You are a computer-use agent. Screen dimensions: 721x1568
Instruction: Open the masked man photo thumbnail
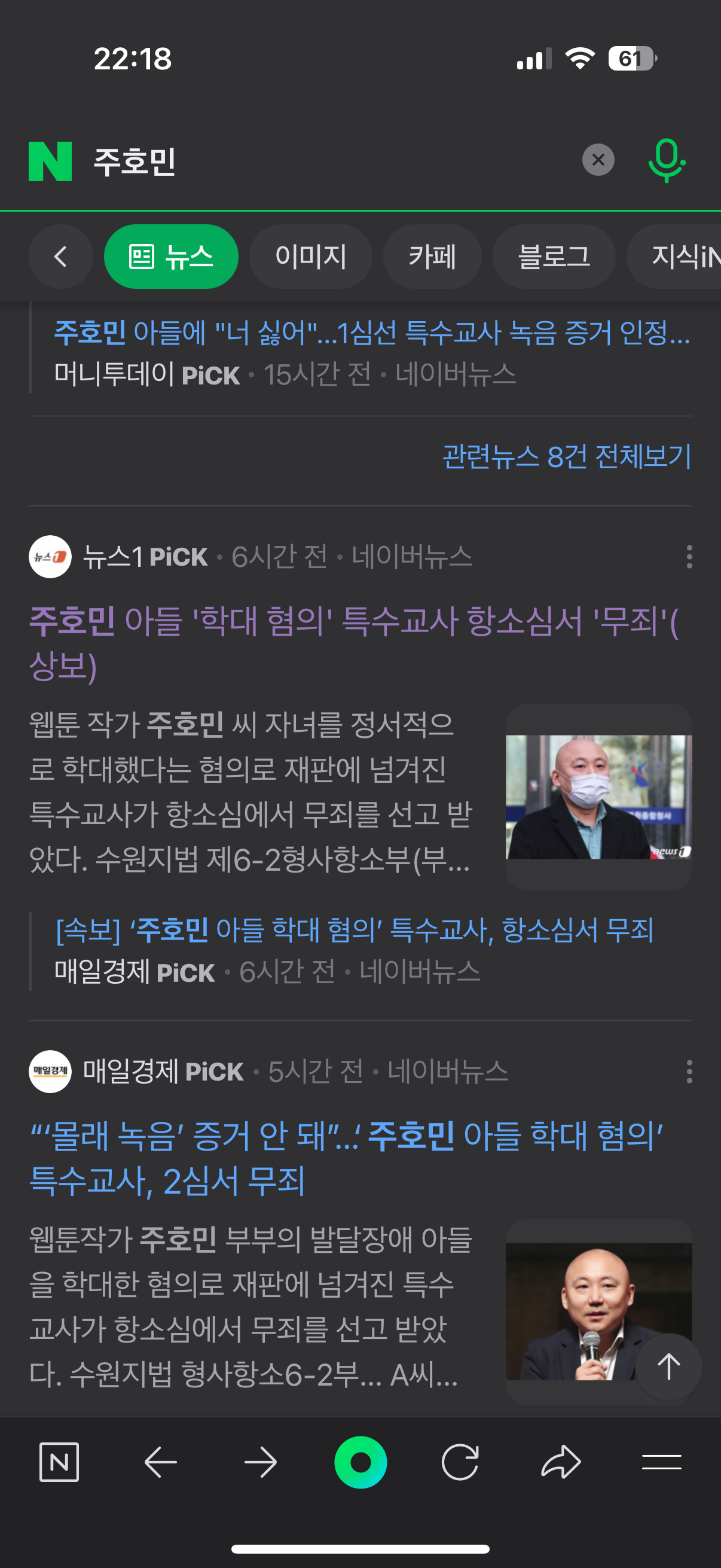tap(598, 796)
